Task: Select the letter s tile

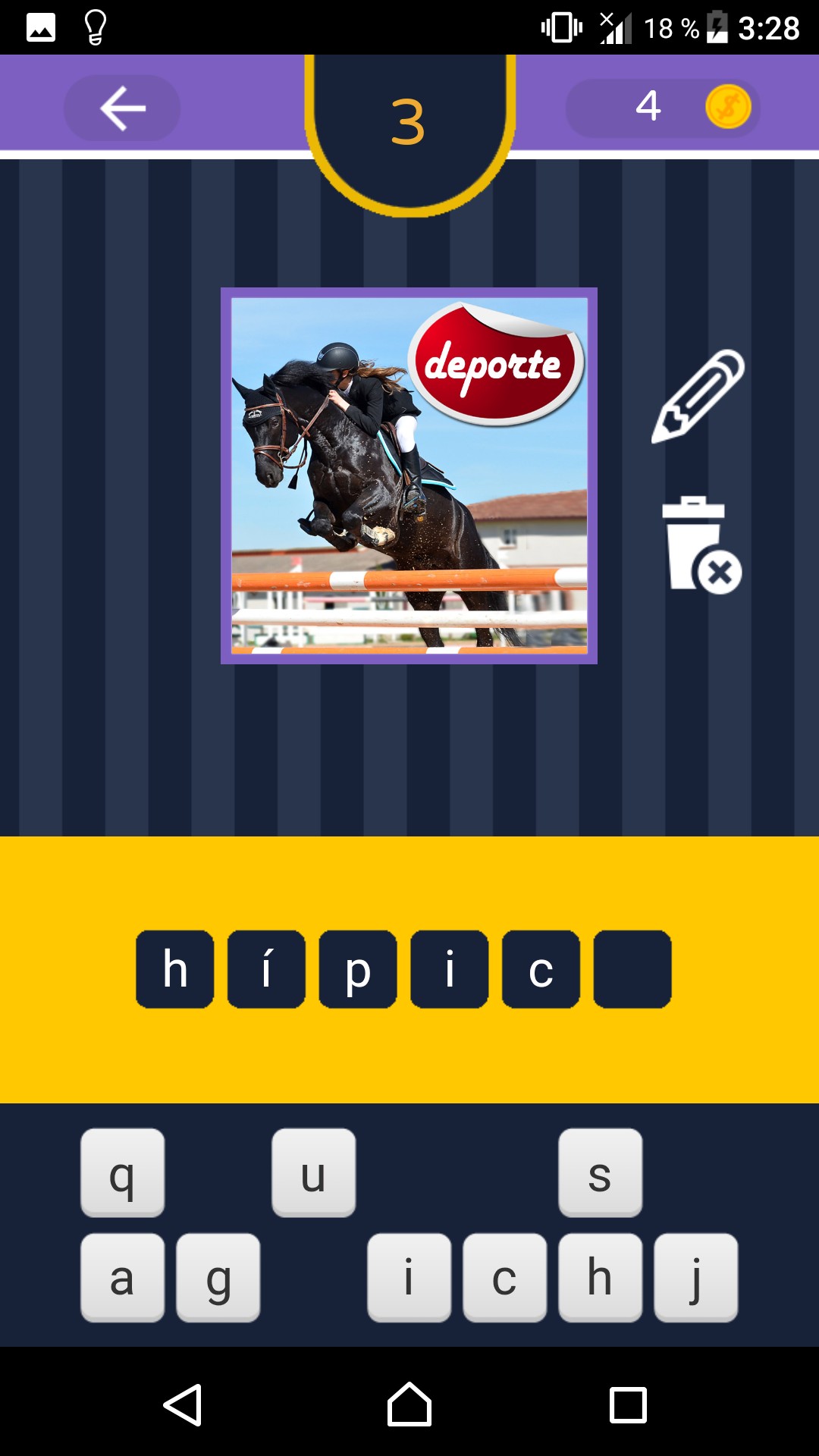Action: click(x=601, y=1172)
